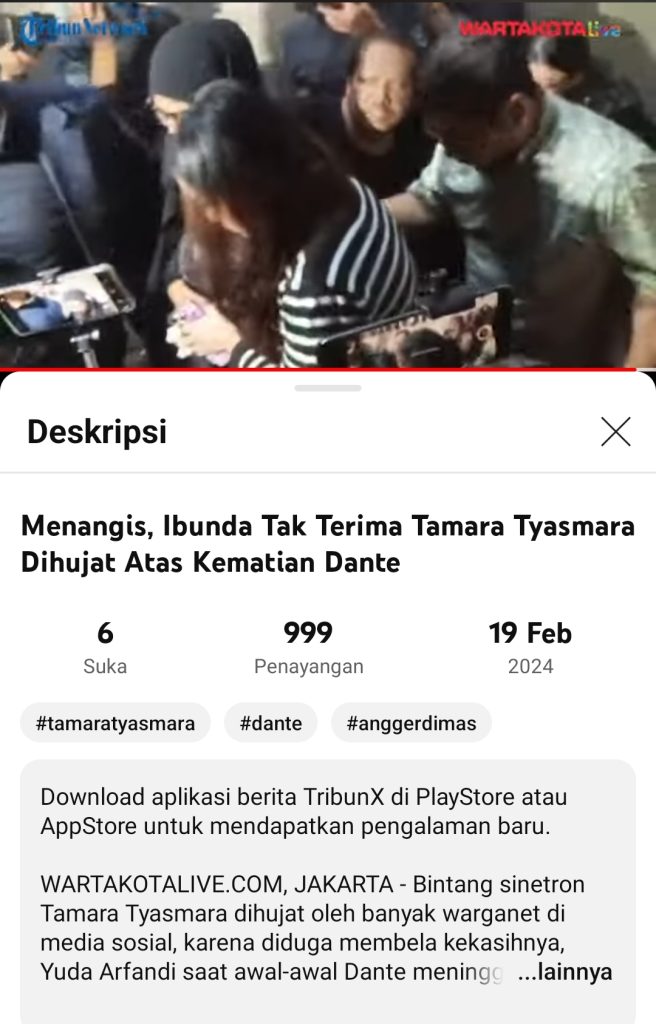This screenshot has width=656, height=1024.
Task: Open the #tamaratyasmara hashtag
Action: click(115, 723)
